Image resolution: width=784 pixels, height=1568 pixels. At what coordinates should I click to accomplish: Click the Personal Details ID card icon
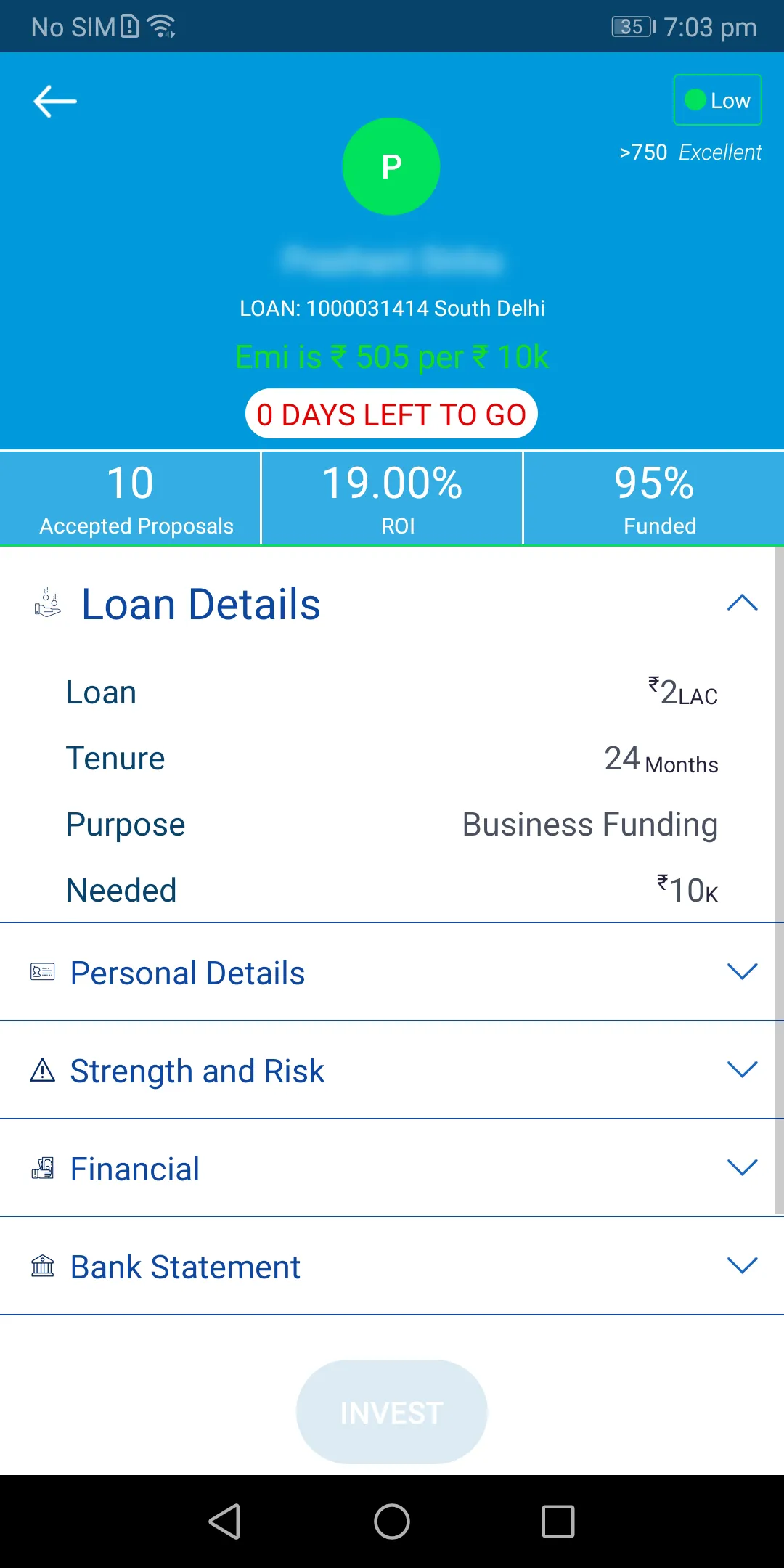click(x=42, y=971)
